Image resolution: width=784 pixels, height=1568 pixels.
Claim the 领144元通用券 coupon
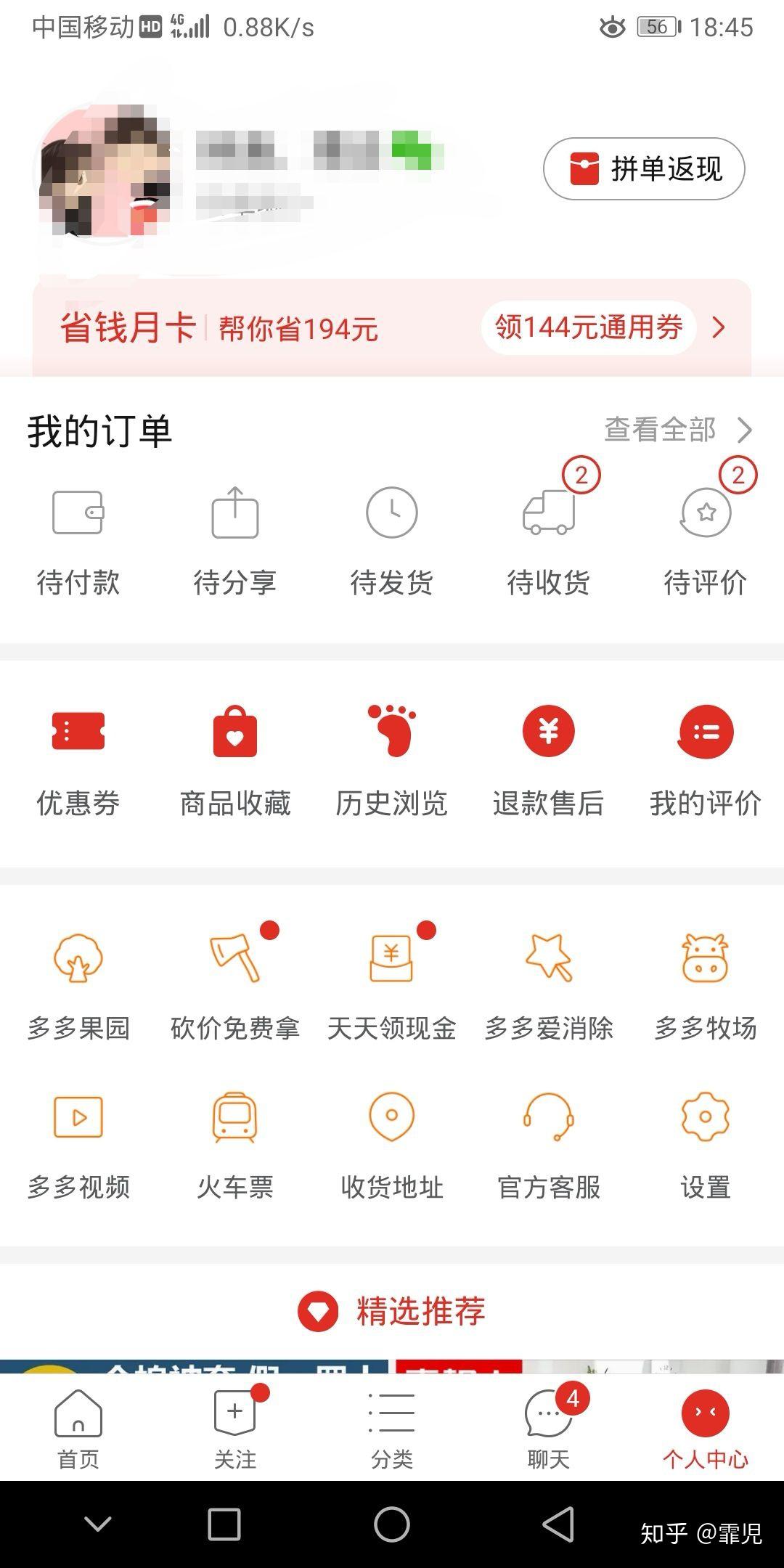[x=588, y=328]
